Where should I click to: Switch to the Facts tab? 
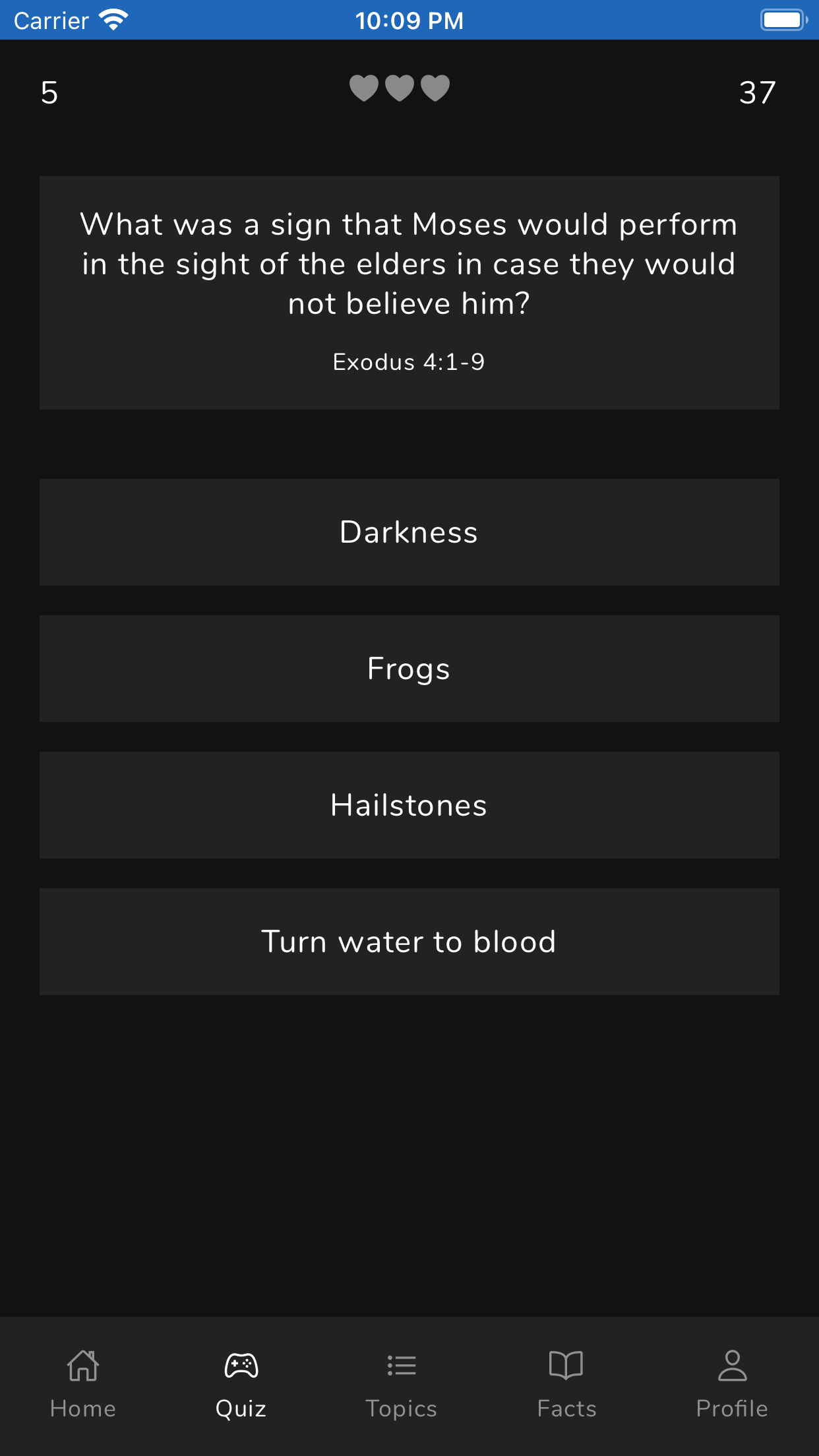[566, 1407]
